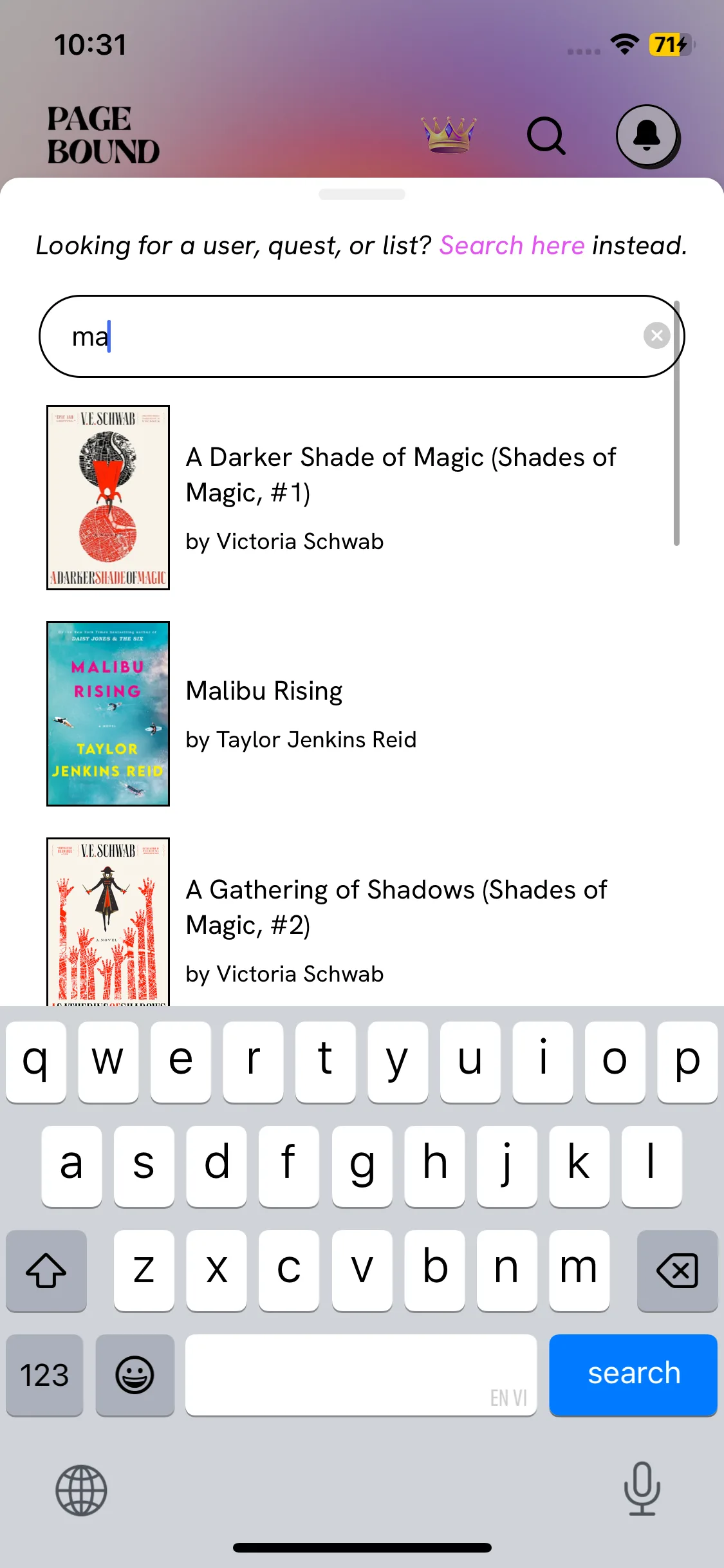Screen dimensions: 724x1568
Task: Follow the "Search here" link
Action: pos(512,246)
